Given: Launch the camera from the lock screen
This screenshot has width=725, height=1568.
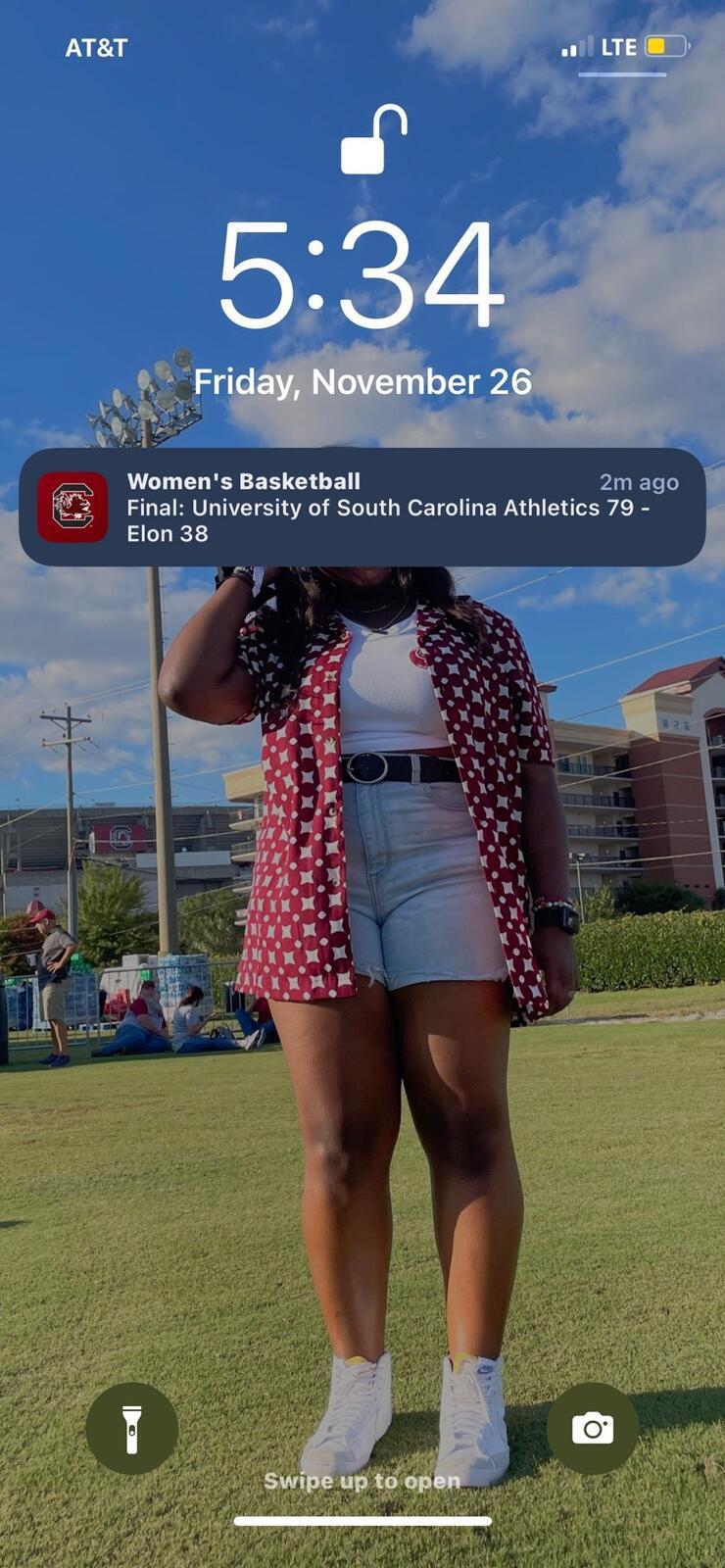Looking at the screenshot, I should coord(592,1428).
